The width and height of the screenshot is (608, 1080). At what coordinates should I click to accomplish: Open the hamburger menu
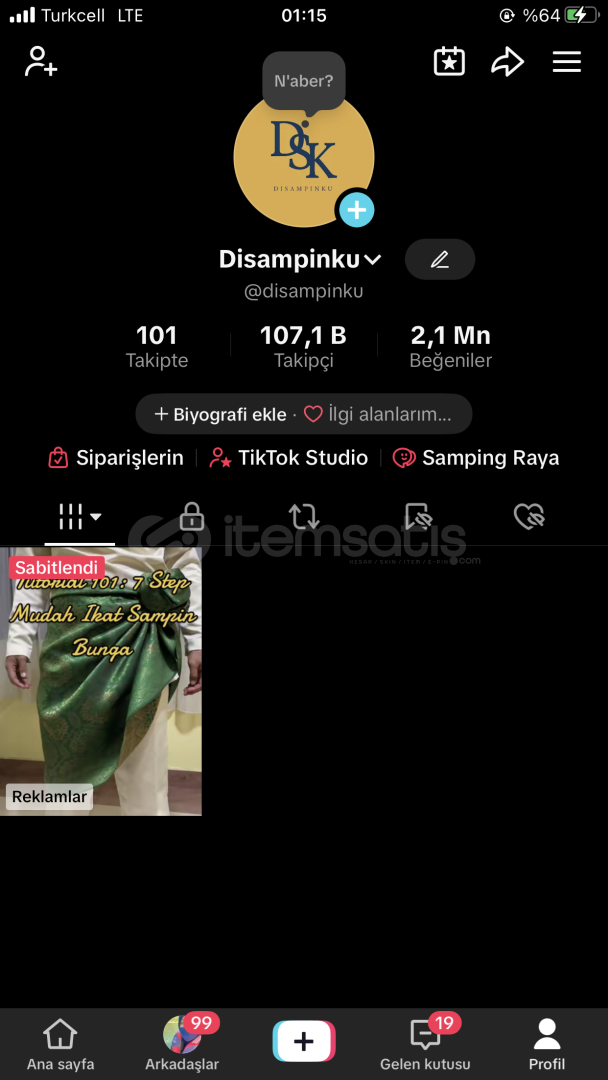coord(567,62)
